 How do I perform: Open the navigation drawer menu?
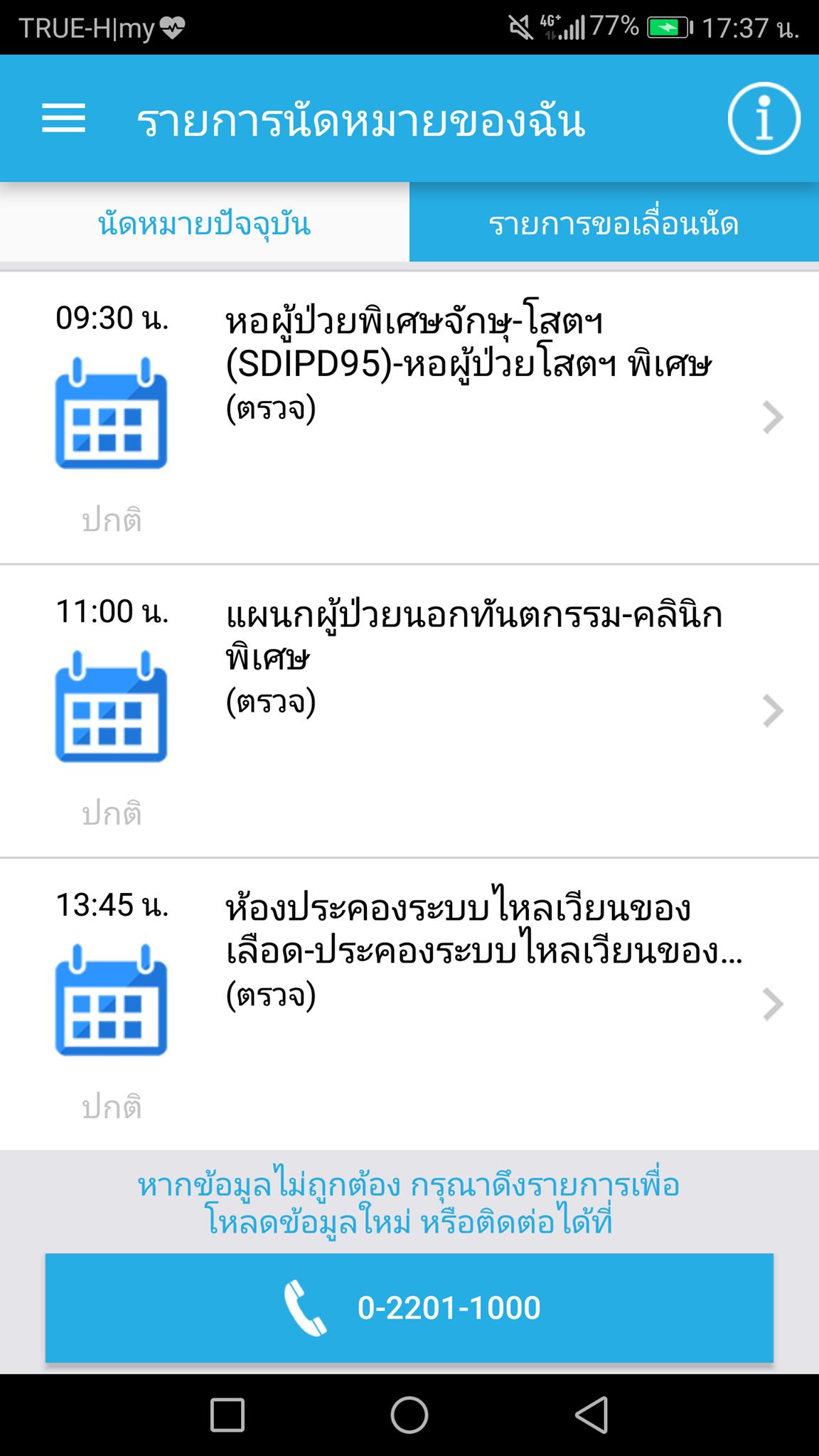[x=64, y=119]
